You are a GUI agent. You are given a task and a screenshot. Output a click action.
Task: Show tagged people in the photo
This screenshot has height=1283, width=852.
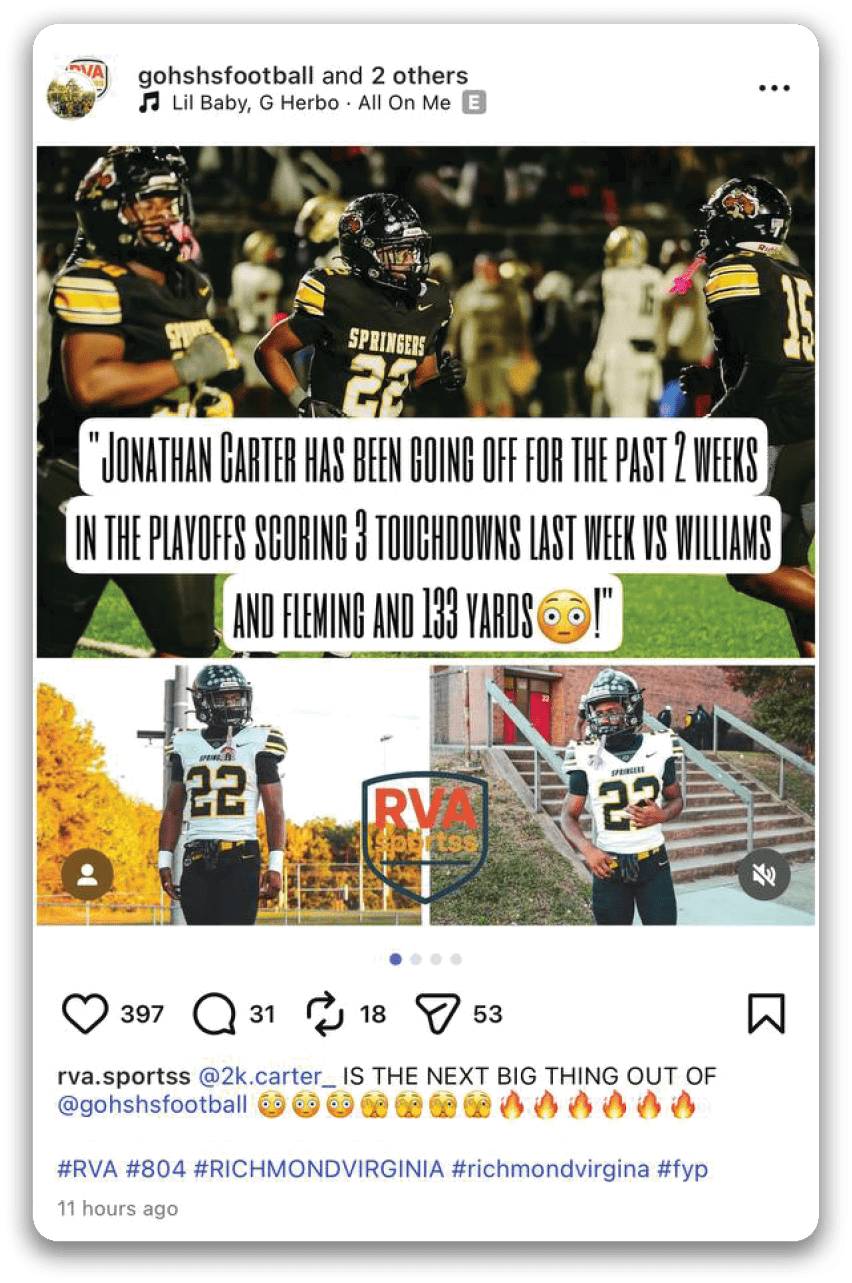click(x=87, y=876)
